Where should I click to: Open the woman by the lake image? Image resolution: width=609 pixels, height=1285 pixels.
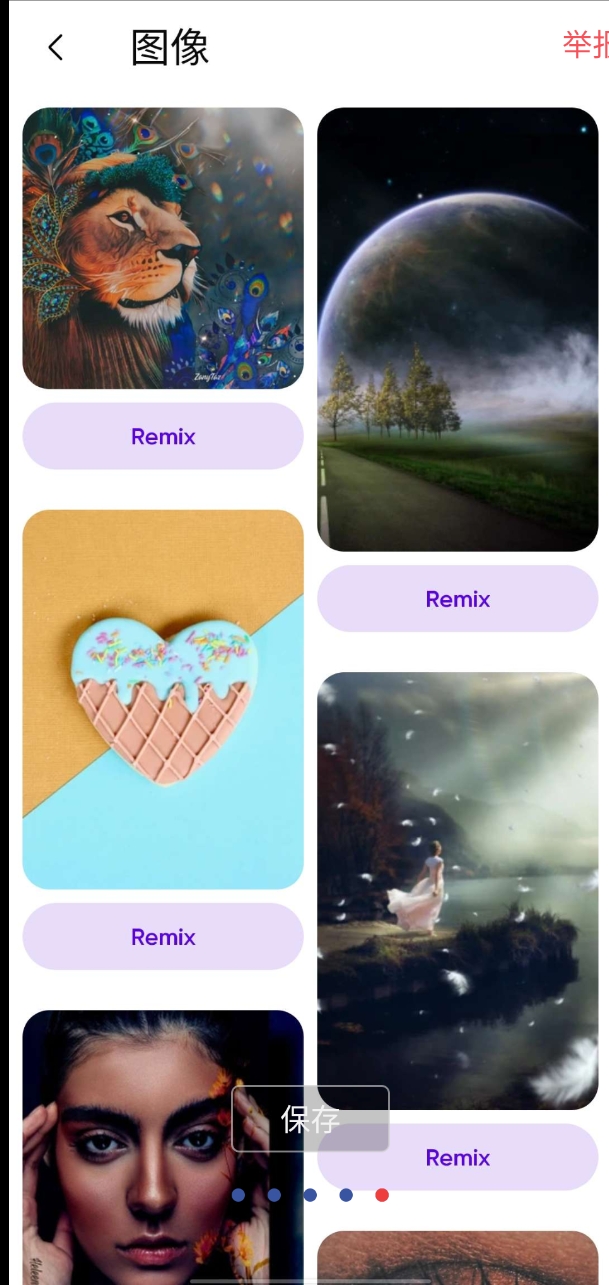click(x=458, y=890)
